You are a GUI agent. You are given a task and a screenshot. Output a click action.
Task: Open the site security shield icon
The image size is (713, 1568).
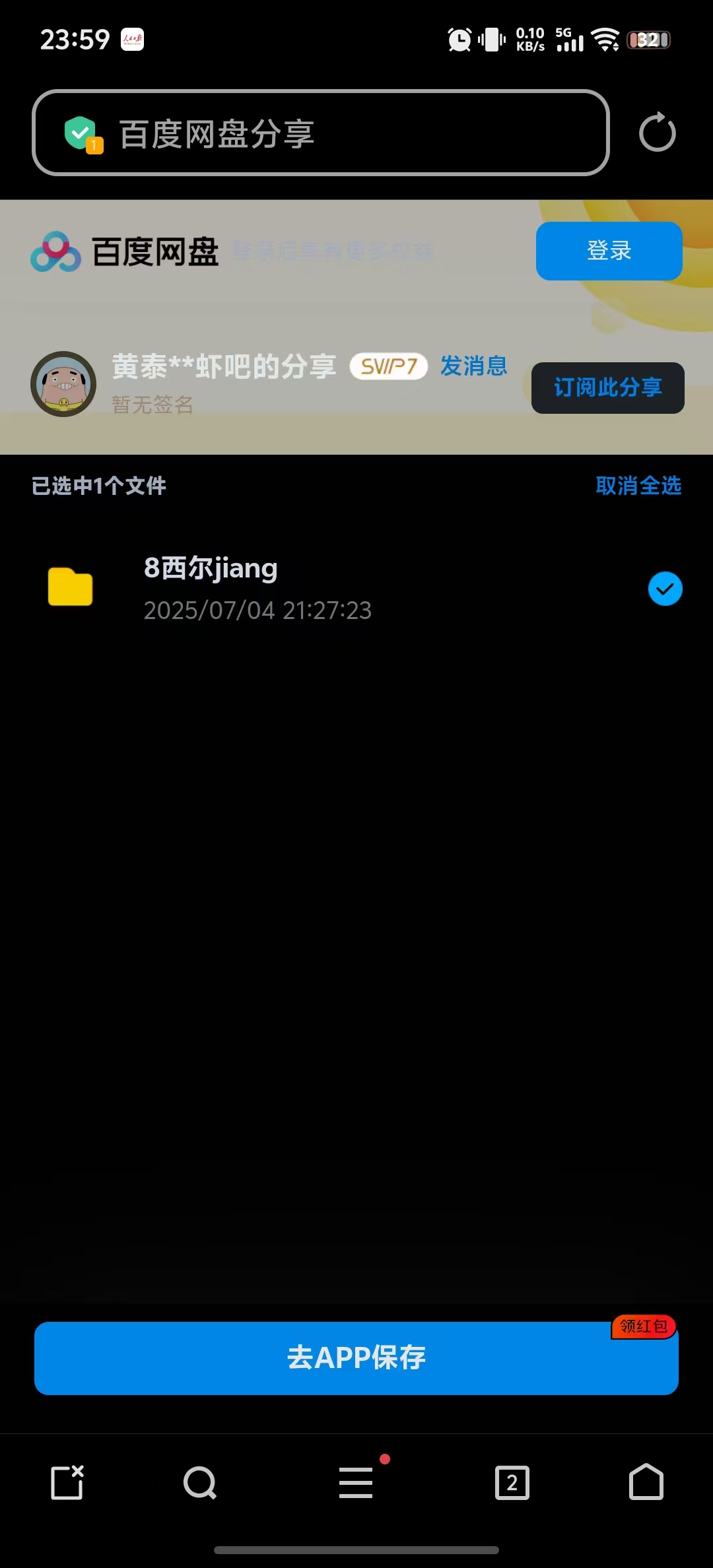(x=82, y=133)
